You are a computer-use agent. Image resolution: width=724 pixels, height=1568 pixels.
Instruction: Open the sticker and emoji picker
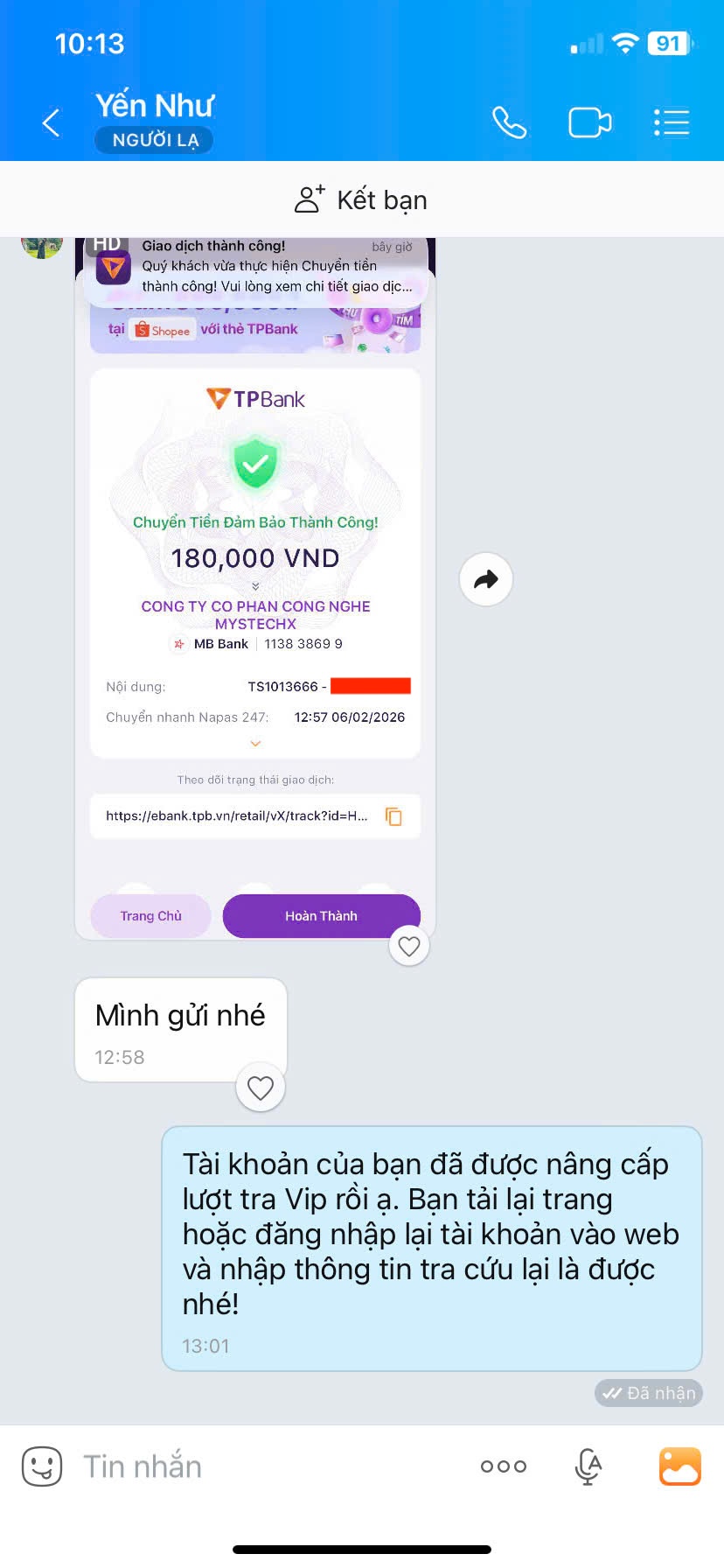[42, 1466]
